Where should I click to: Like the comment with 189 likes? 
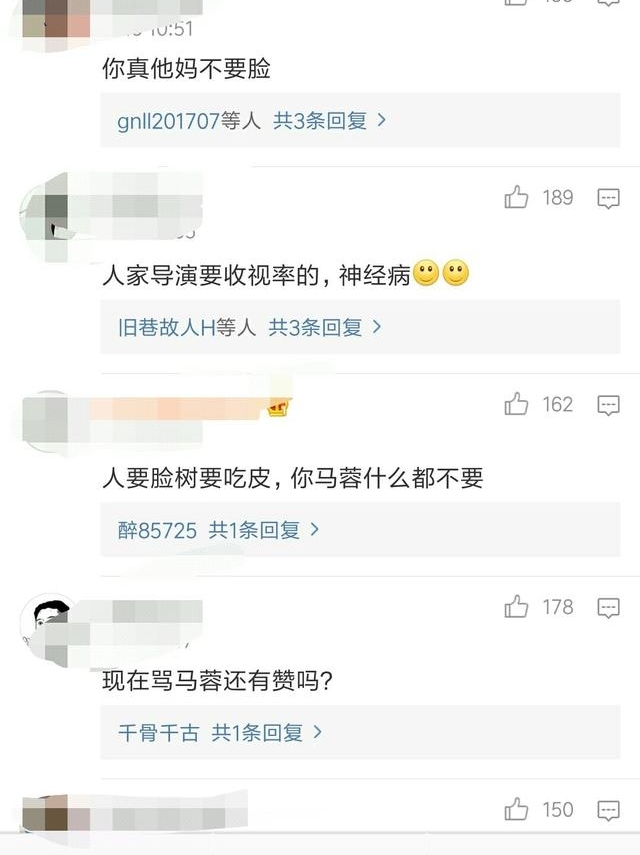click(x=517, y=198)
